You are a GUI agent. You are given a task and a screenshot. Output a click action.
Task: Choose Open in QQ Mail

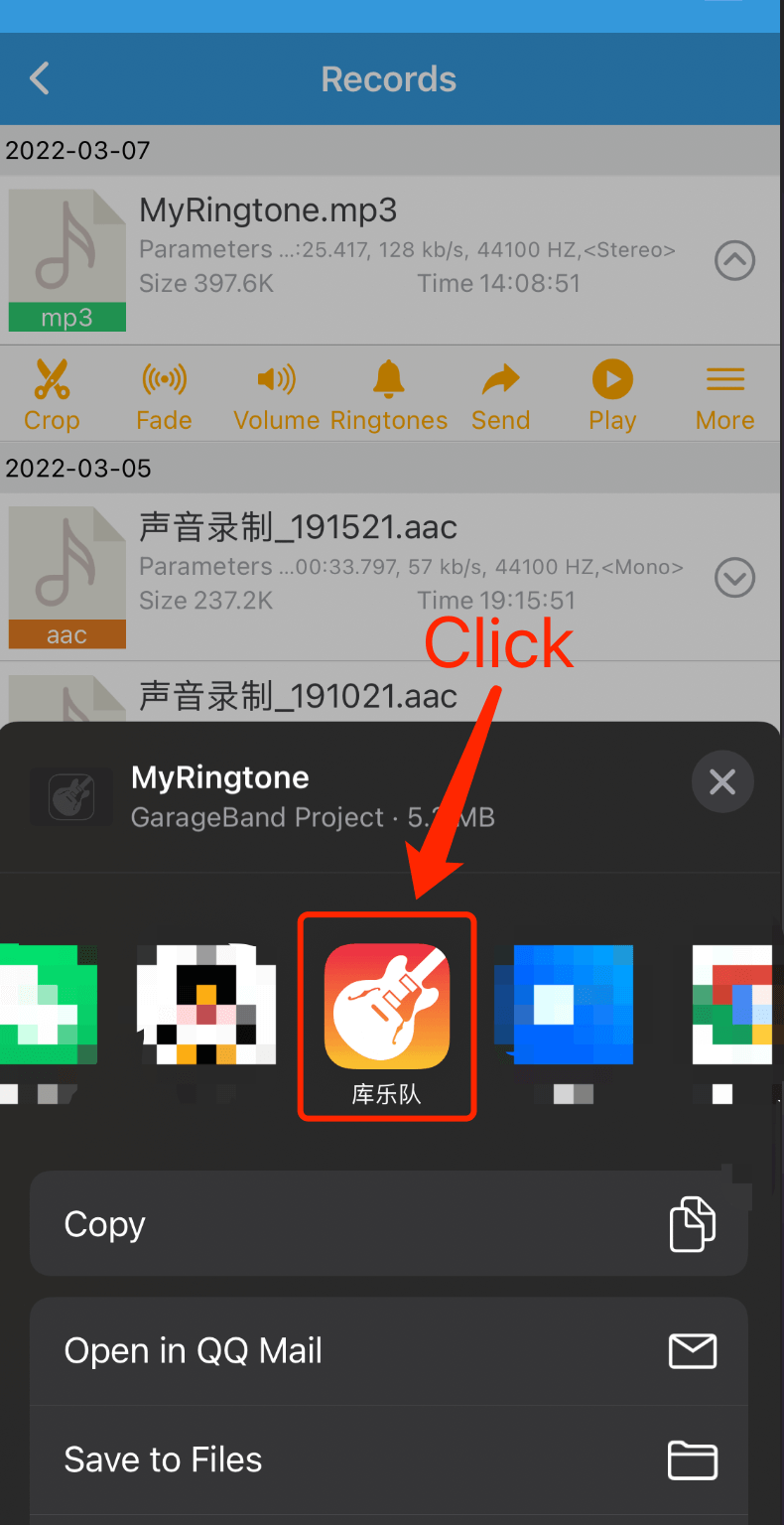[x=388, y=1351]
